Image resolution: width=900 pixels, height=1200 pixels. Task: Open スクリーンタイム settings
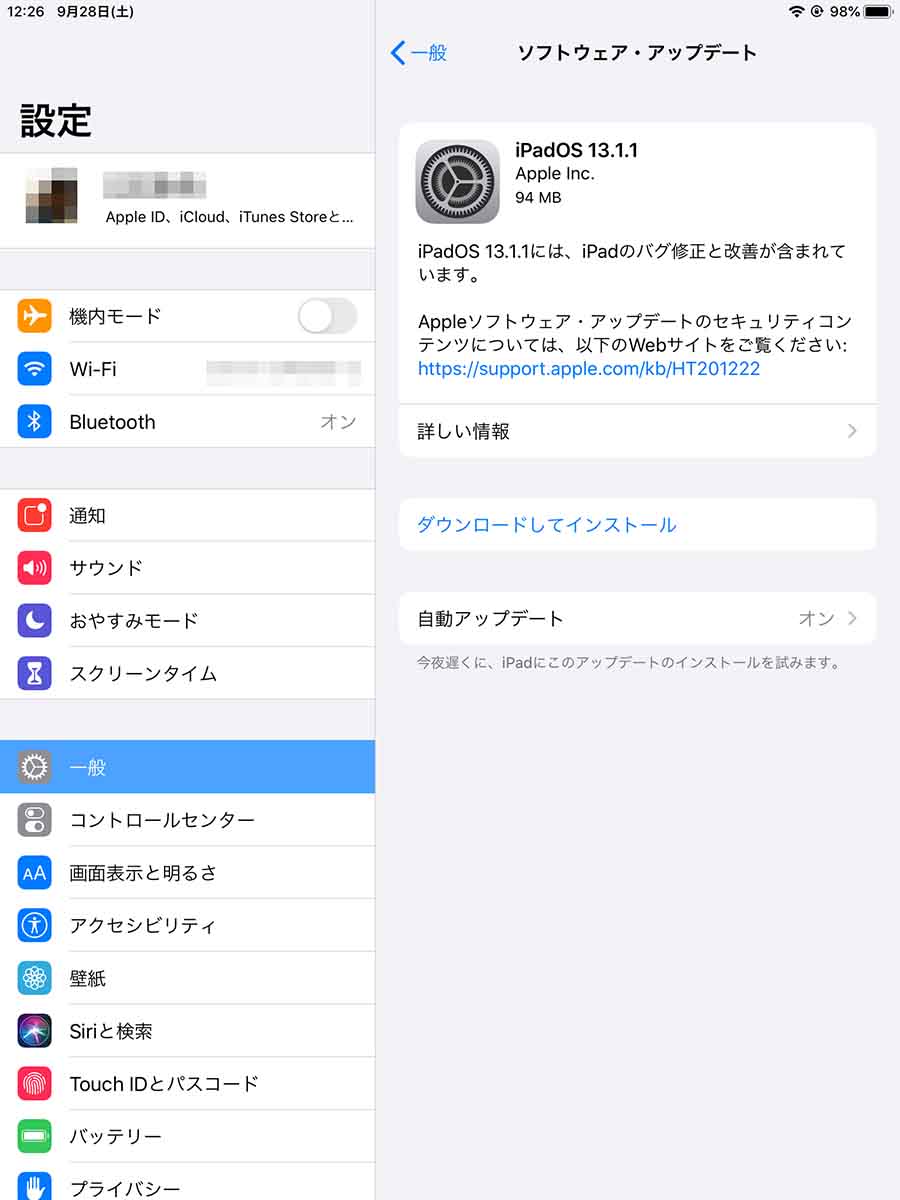(x=187, y=673)
